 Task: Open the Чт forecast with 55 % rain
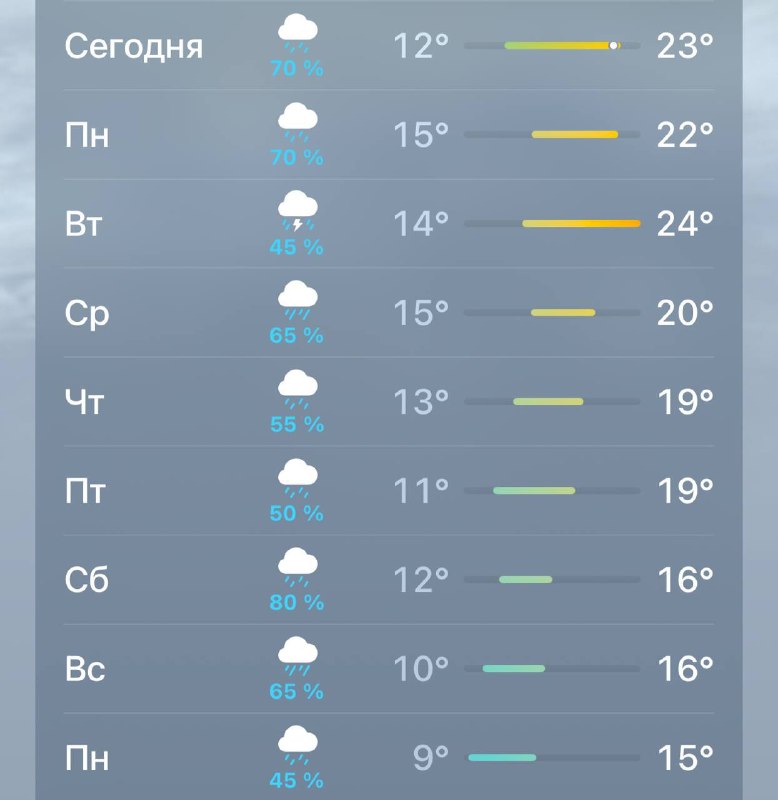(389, 402)
